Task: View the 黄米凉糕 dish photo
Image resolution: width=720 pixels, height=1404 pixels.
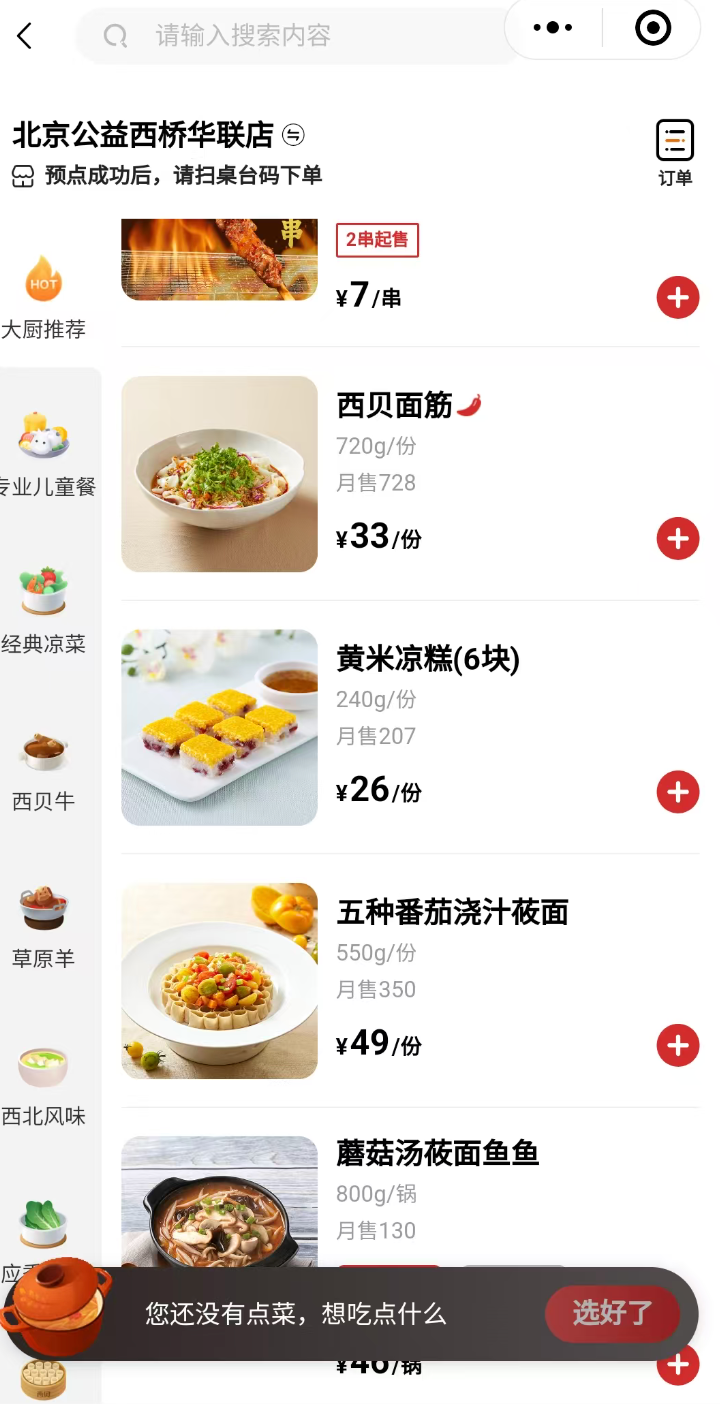Action: click(219, 727)
